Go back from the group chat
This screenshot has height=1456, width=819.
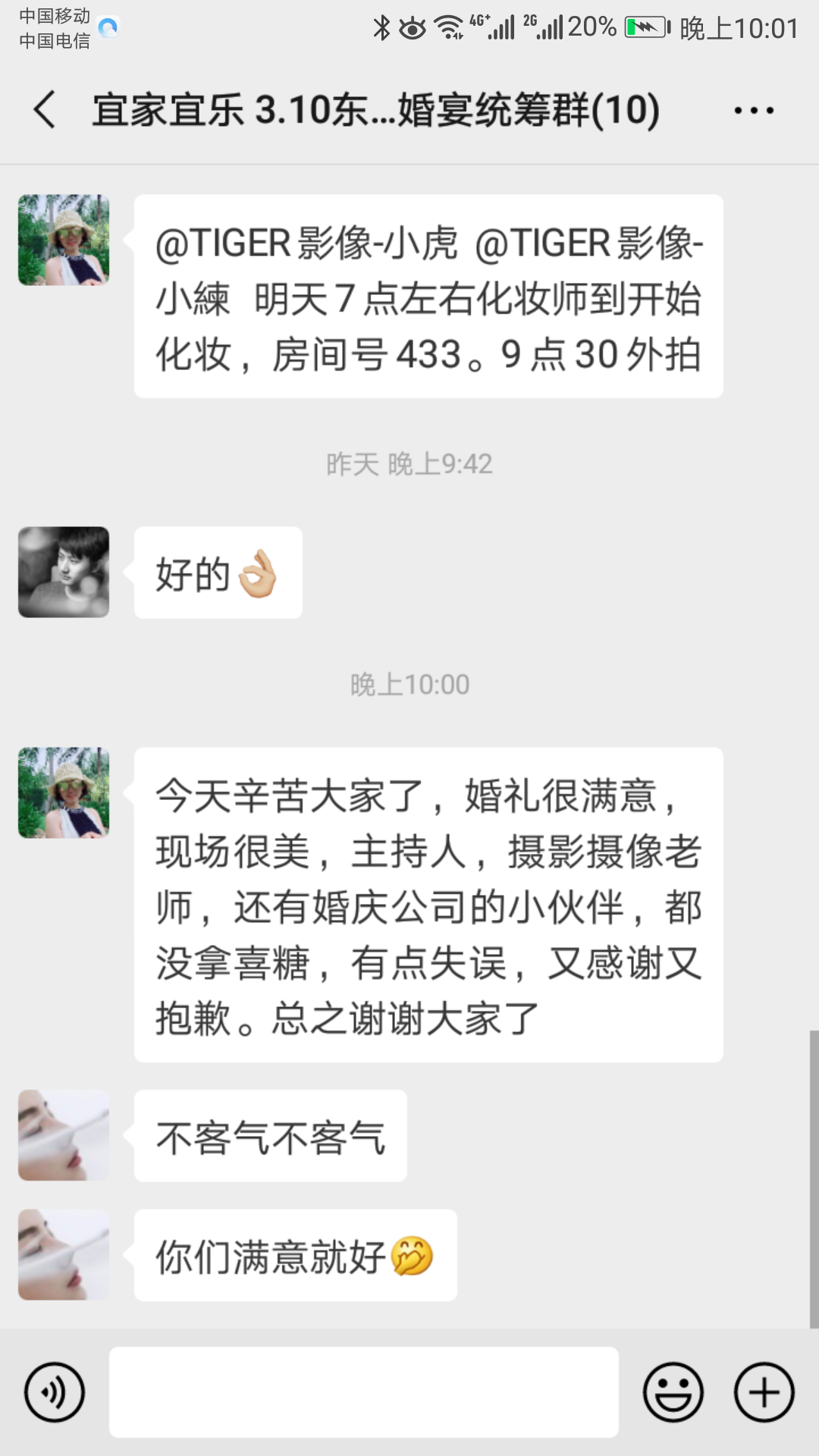45,110
